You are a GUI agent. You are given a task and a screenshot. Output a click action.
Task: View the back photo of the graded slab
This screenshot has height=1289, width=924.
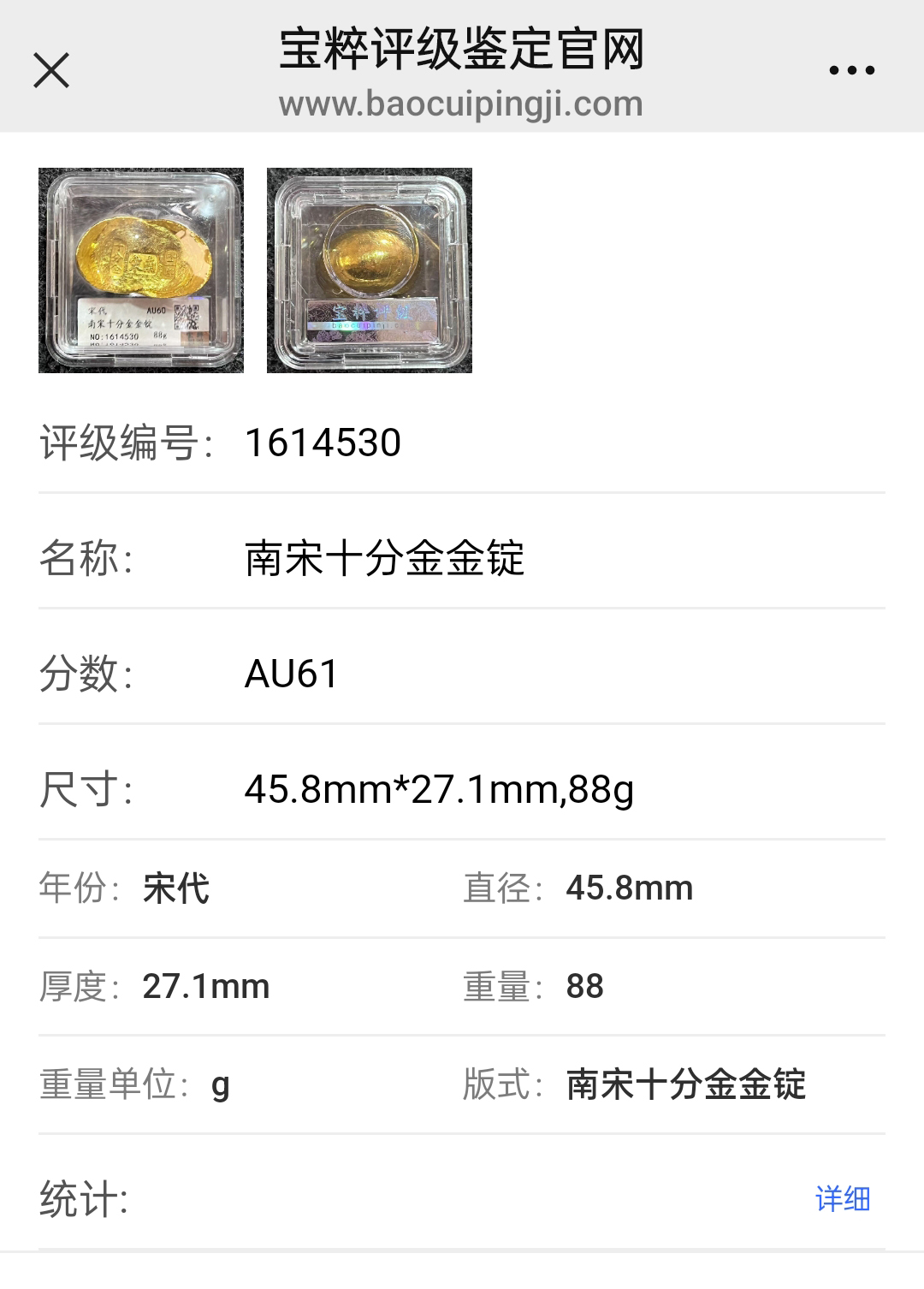pyautogui.click(x=370, y=270)
